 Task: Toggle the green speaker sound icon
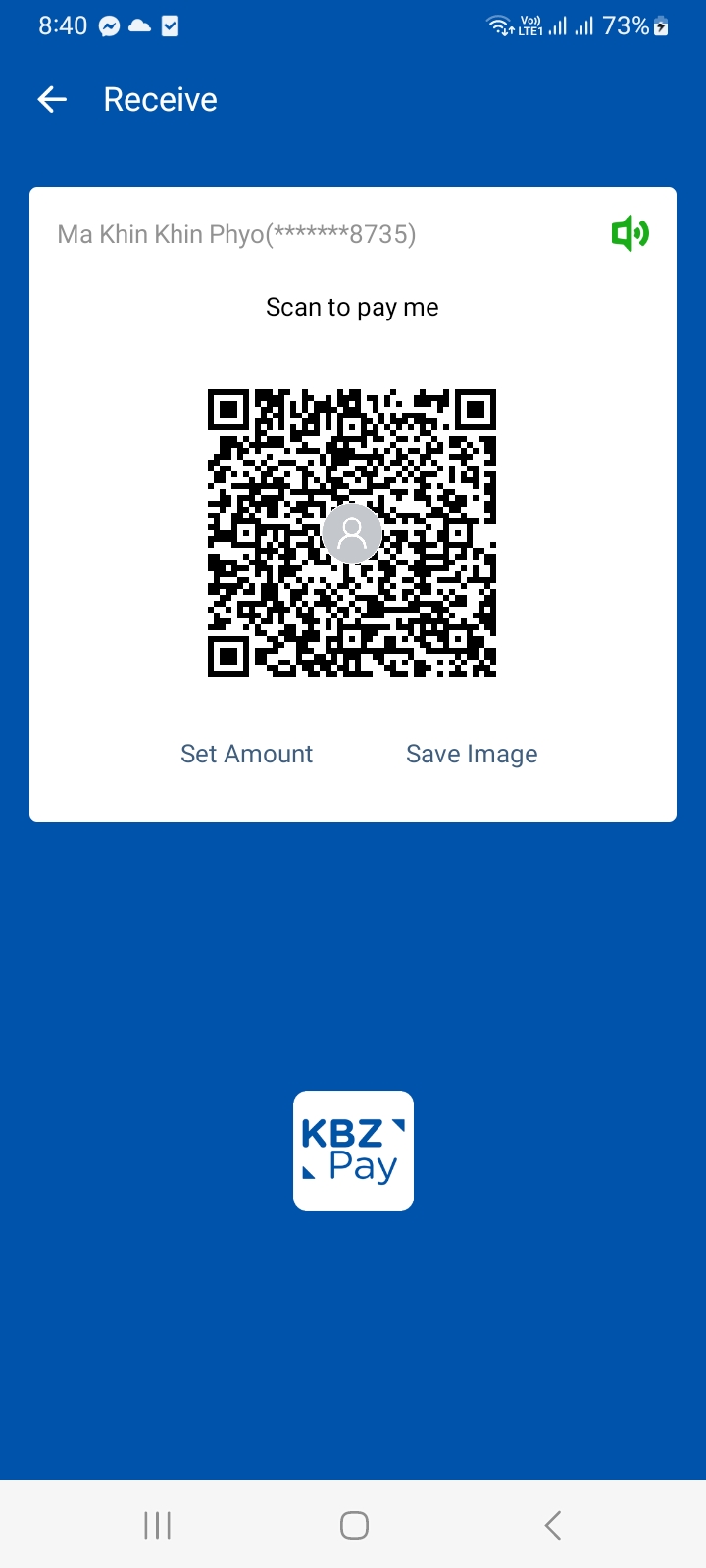click(x=630, y=234)
